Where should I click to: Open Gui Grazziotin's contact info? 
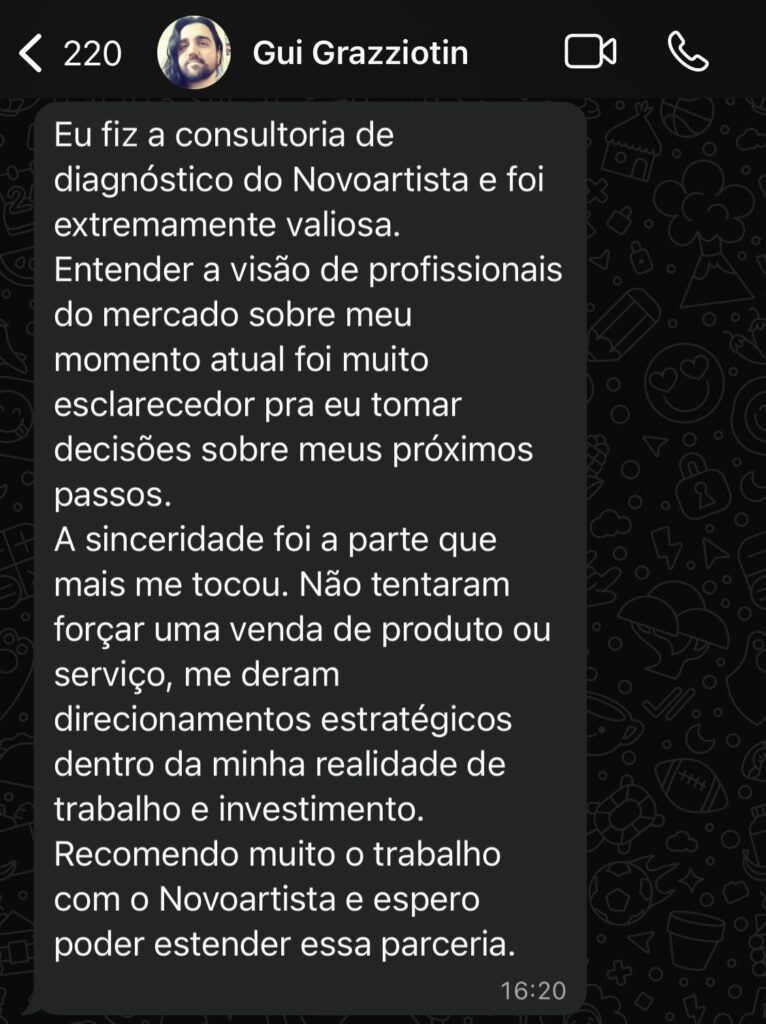[x=360, y=53]
